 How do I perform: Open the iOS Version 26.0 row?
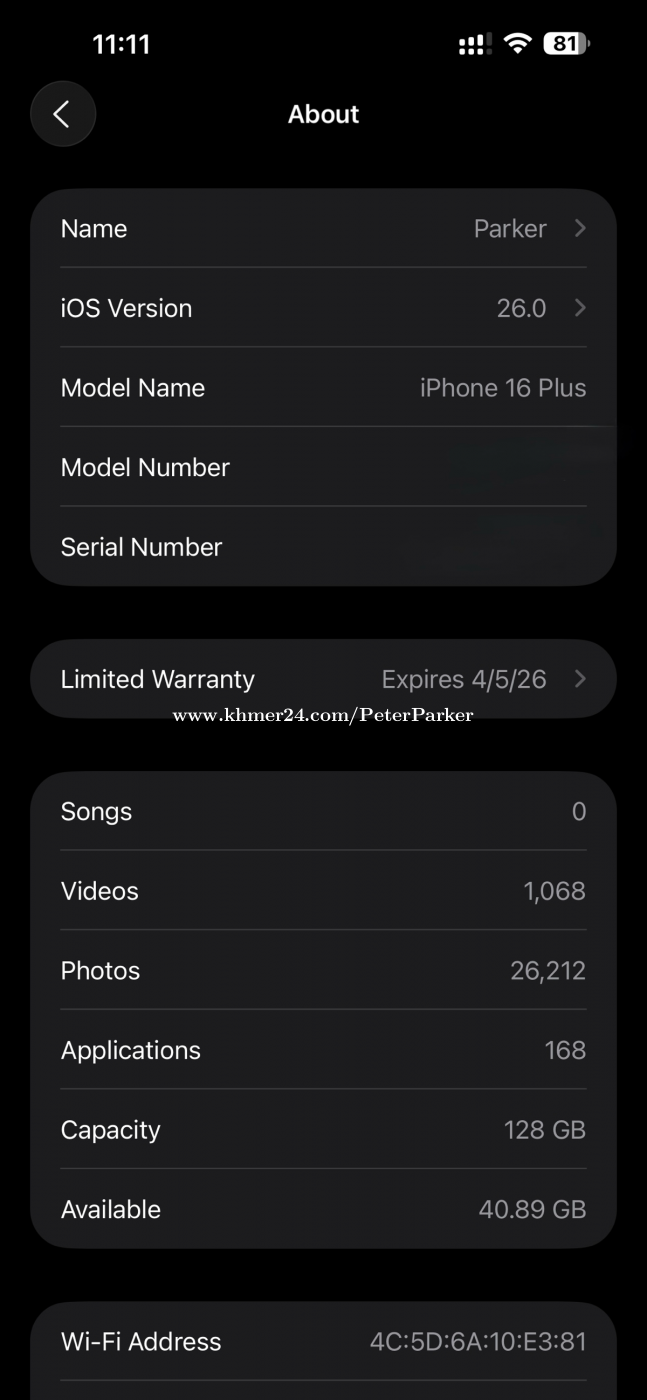323,308
